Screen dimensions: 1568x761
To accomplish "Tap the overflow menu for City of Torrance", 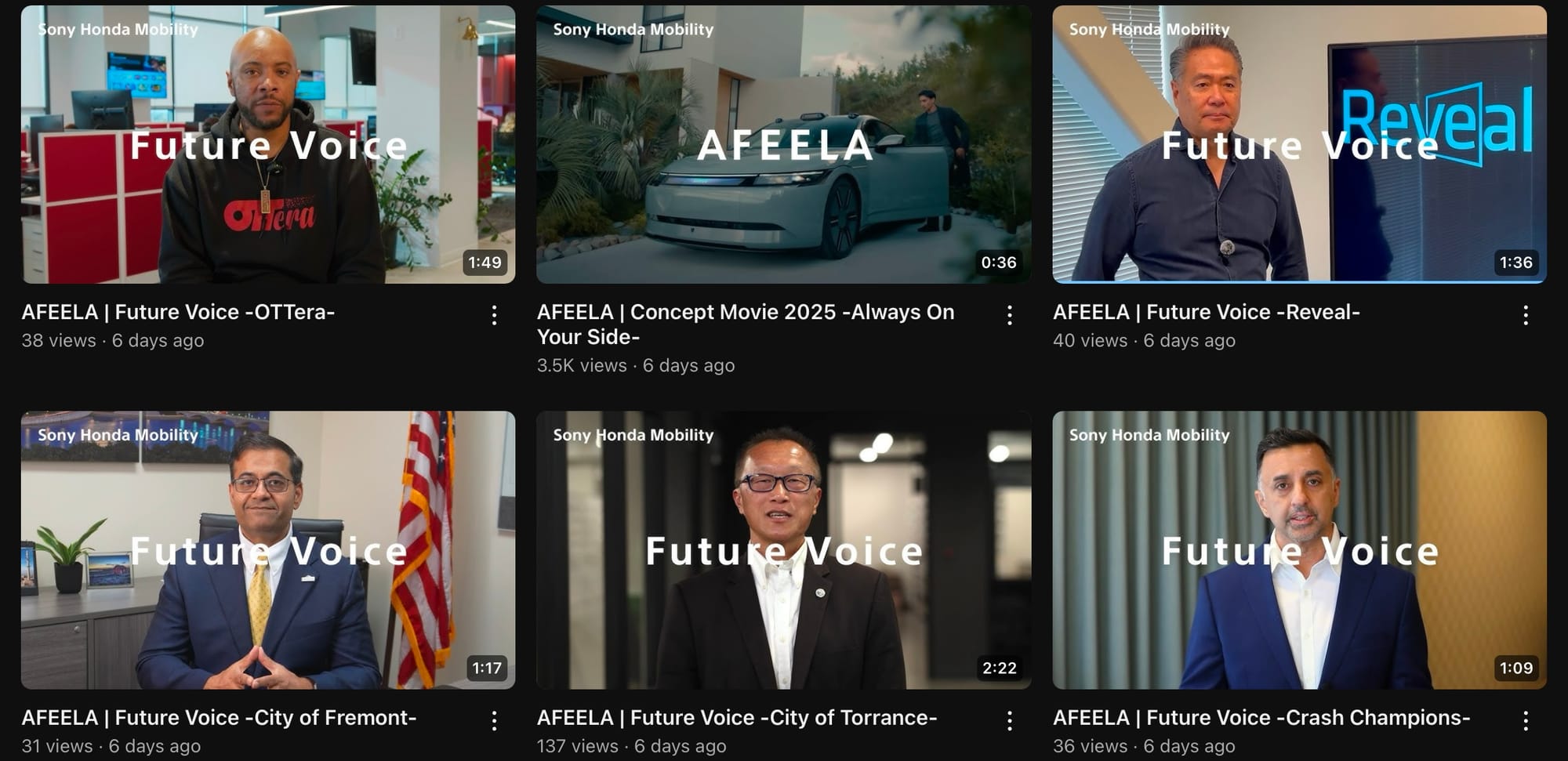I will pyautogui.click(x=1010, y=721).
